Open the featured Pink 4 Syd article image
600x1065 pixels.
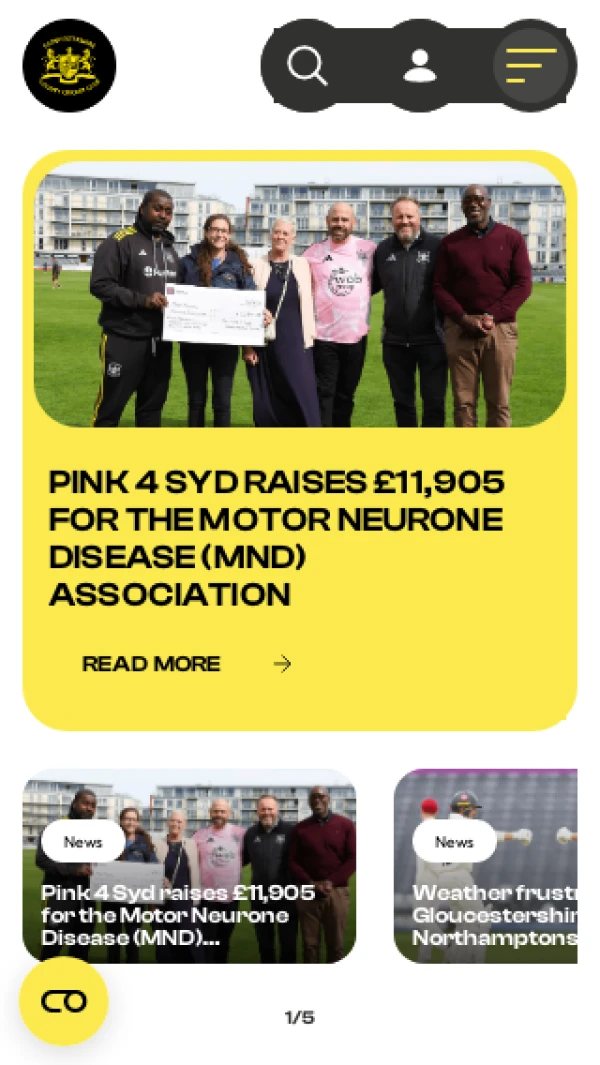point(300,295)
